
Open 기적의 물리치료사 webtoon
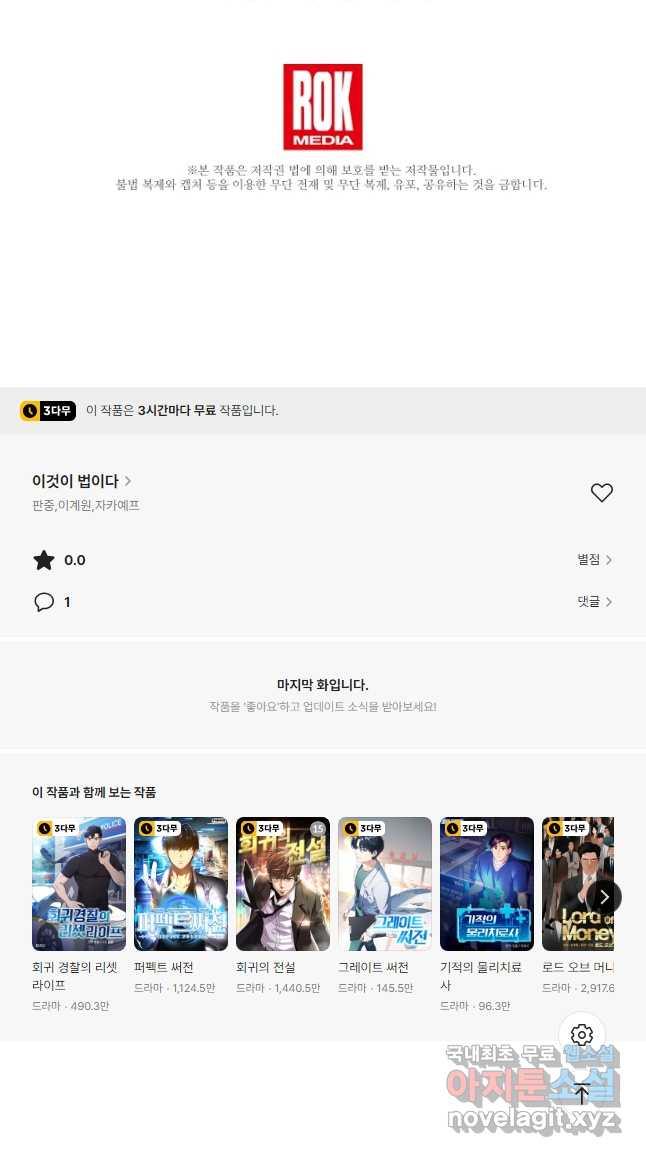click(x=487, y=884)
